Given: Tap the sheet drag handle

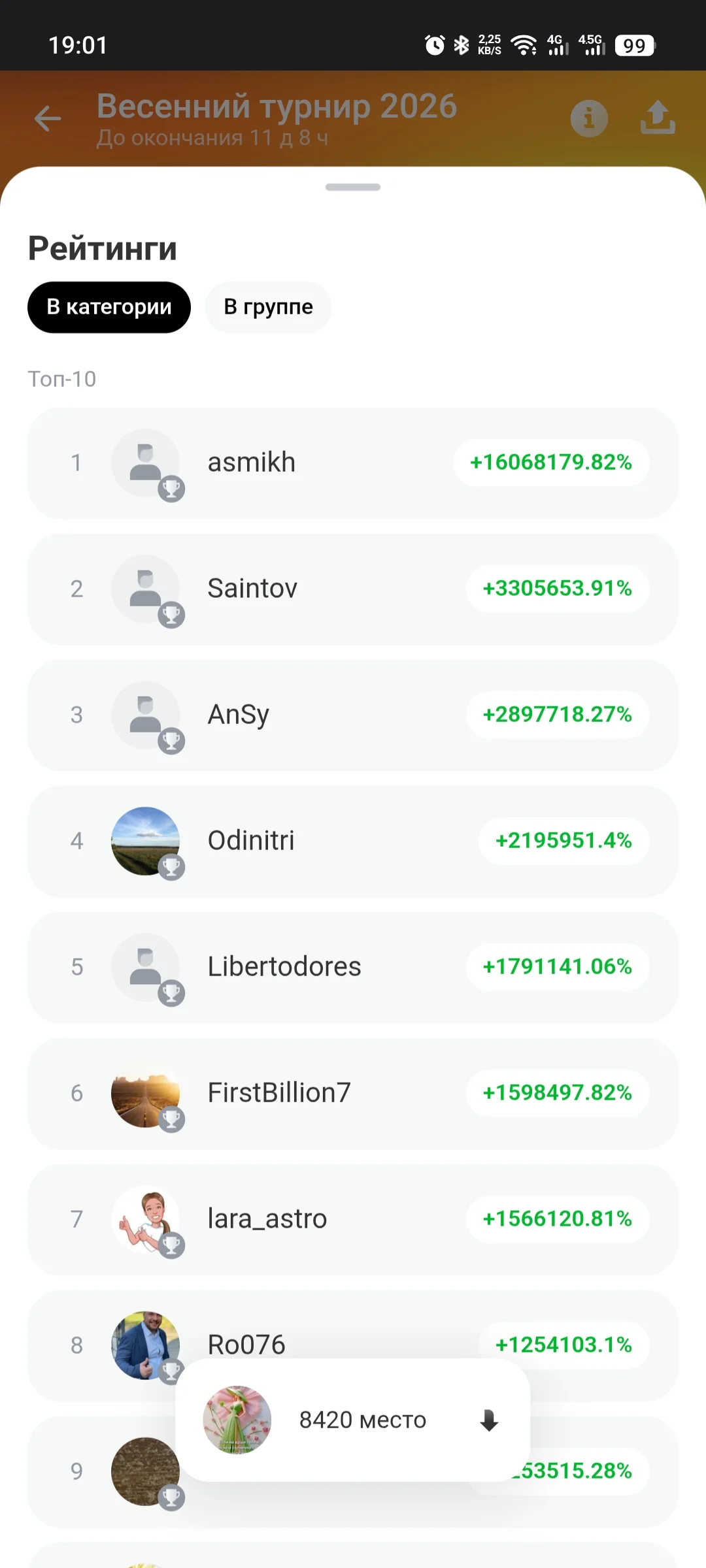Looking at the screenshot, I should tap(353, 188).
